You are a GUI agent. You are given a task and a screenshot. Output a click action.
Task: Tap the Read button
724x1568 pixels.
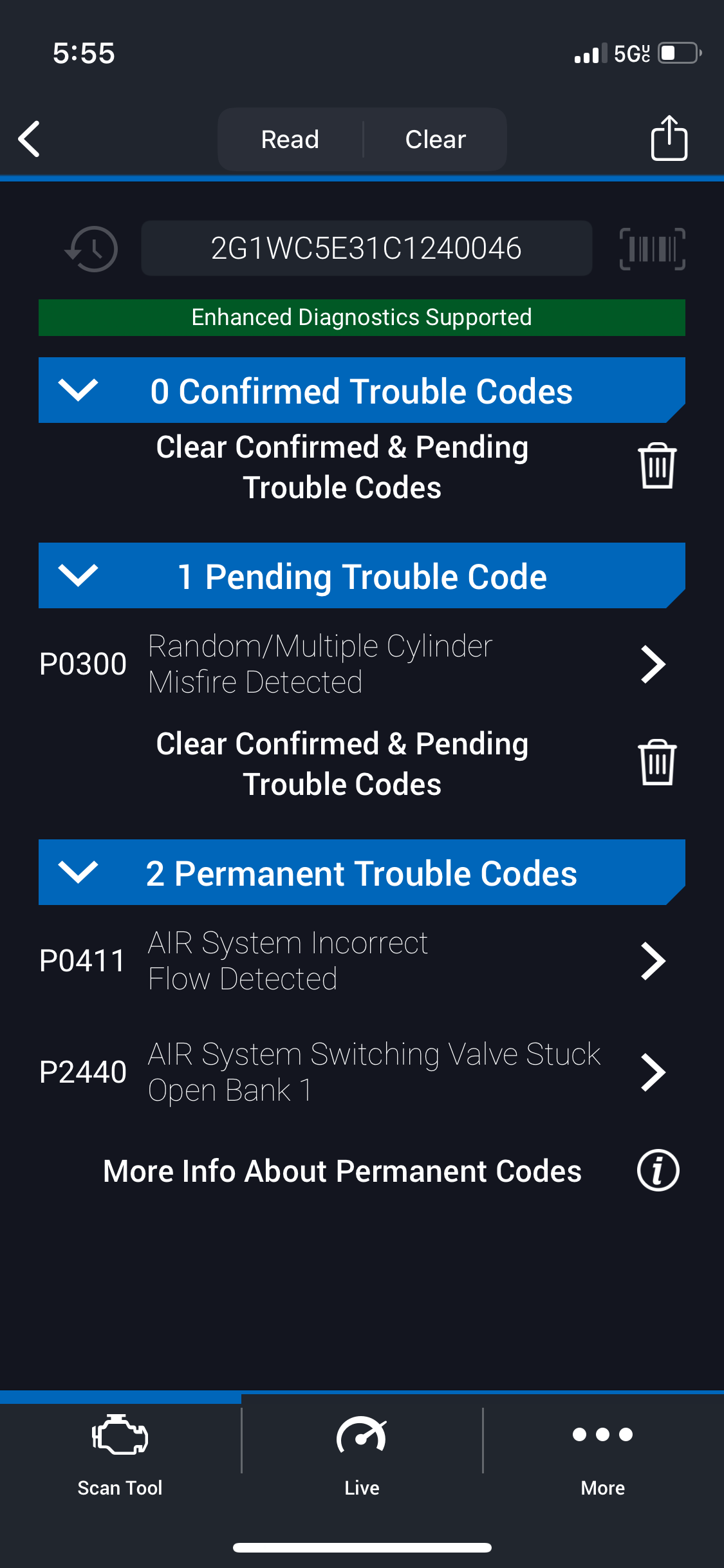(x=290, y=139)
